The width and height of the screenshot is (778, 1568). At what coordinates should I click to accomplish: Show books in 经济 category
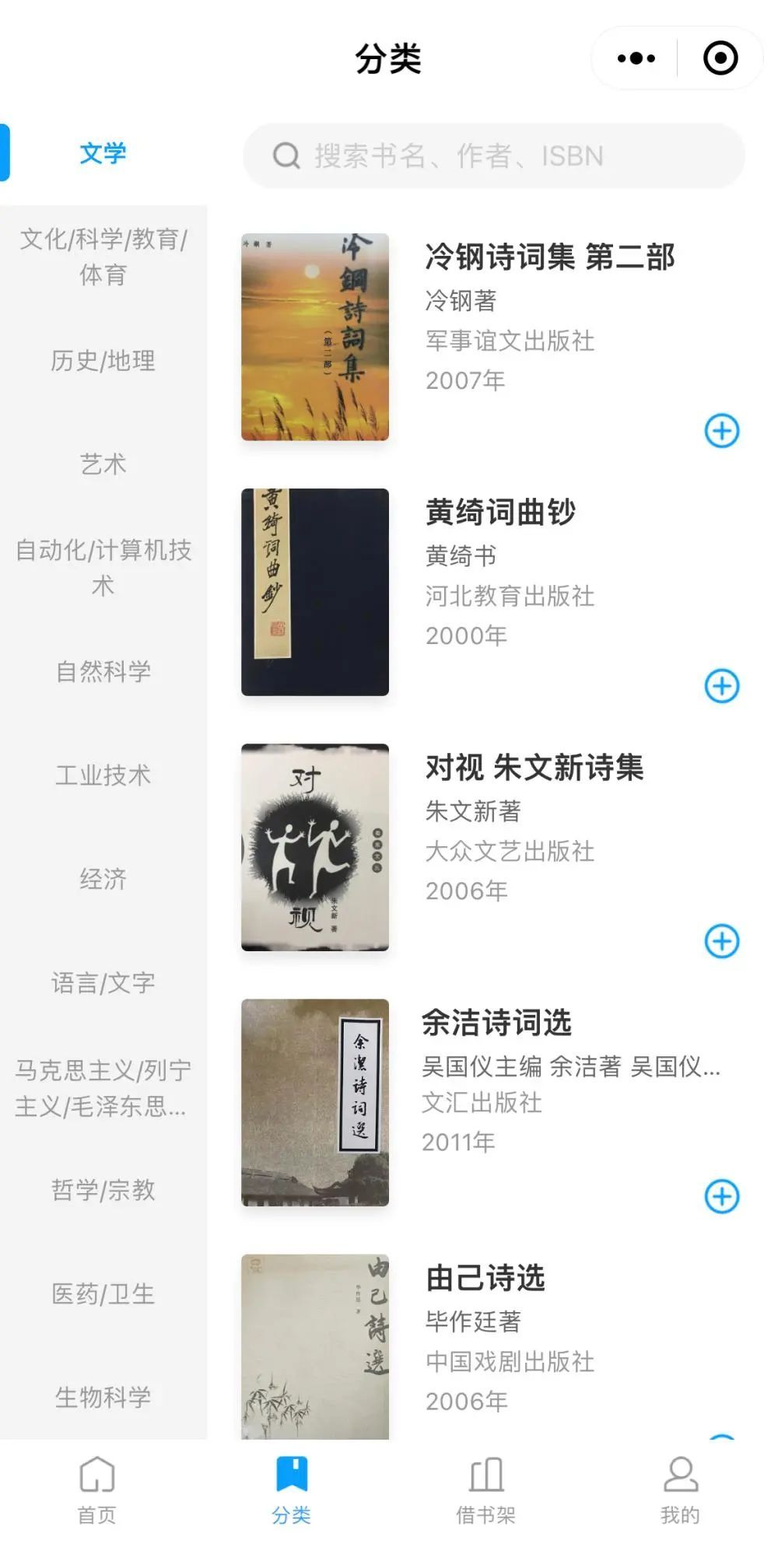click(103, 879)
